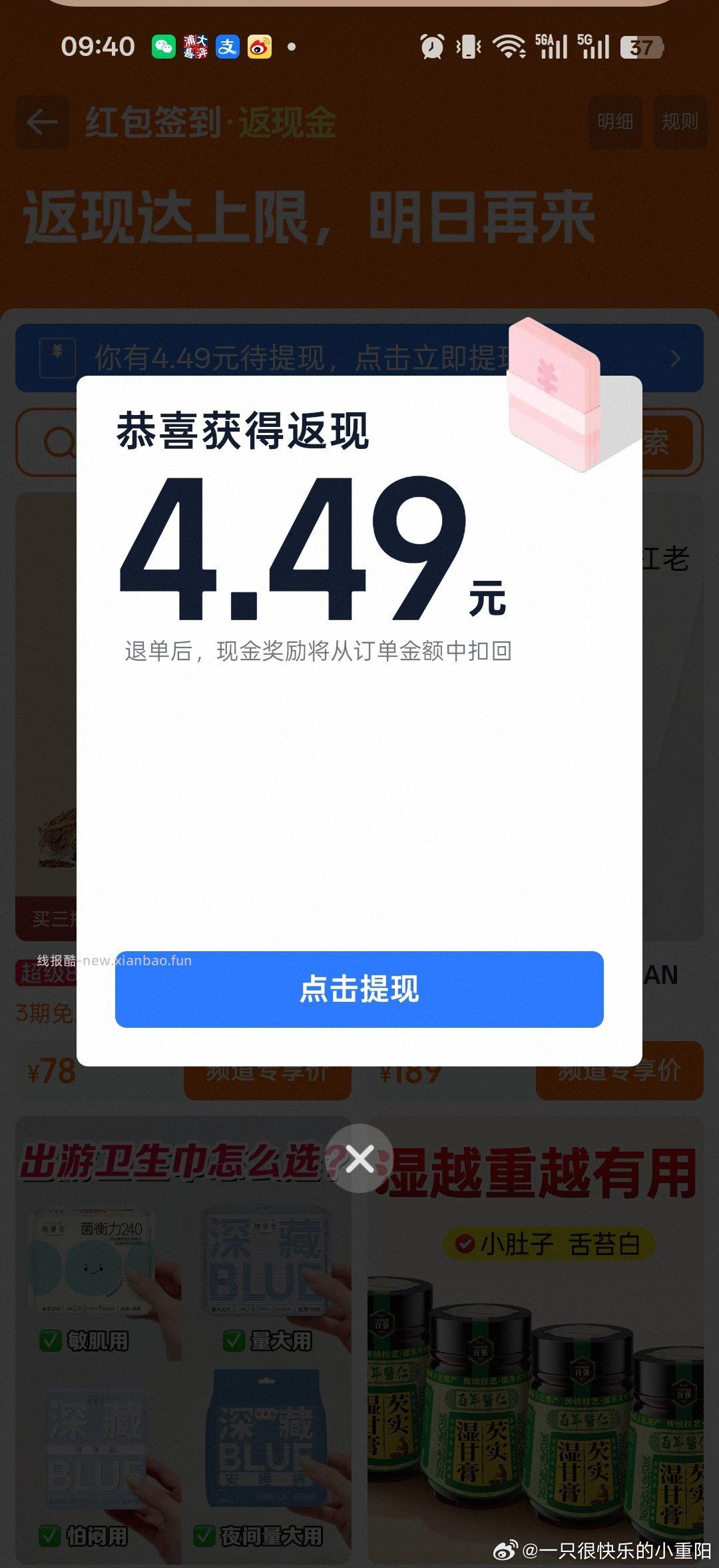Open Alipay from the status bar
The height and width of the screenshot is (1568, 719).
227,46
